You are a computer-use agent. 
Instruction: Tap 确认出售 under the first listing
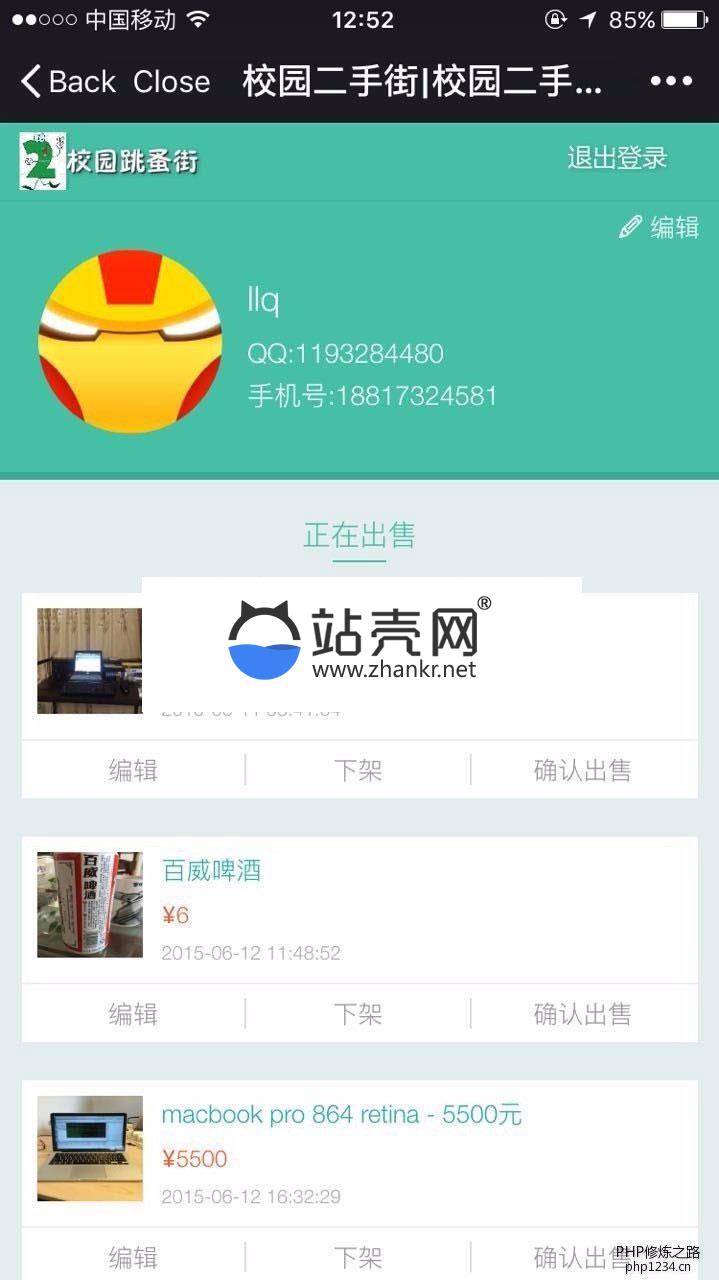(x=583, y=770)
